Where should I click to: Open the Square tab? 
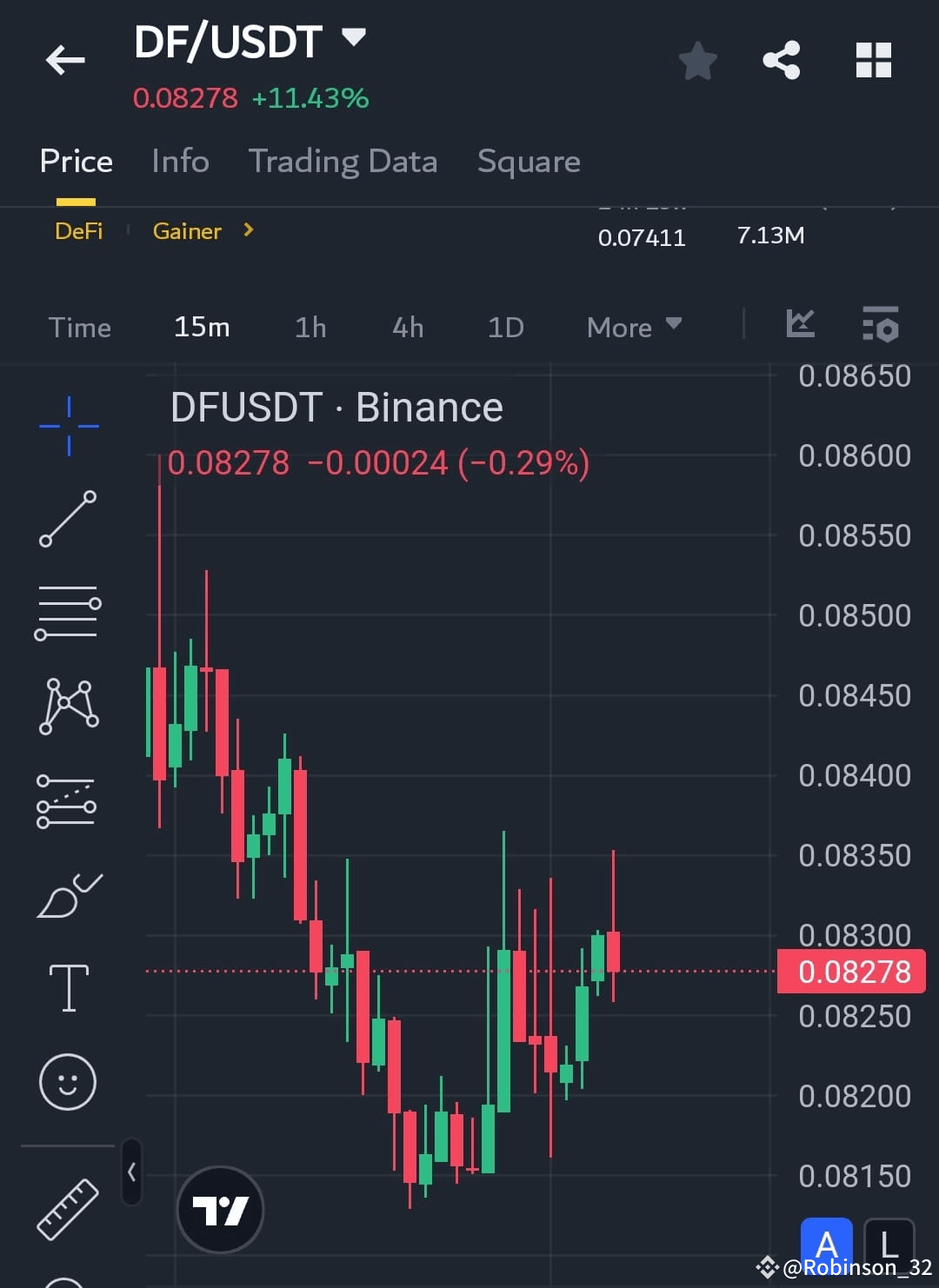[529, 162]
